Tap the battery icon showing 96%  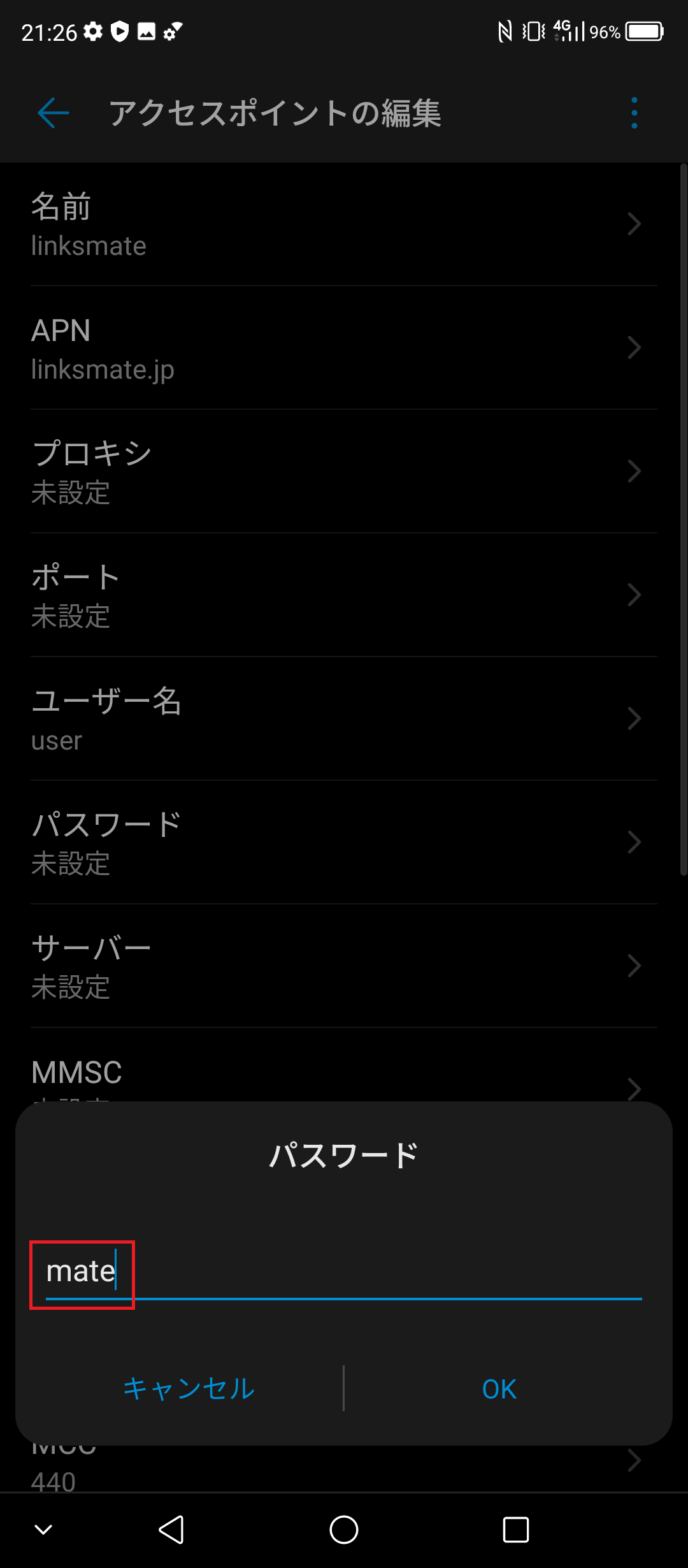(645, 30)
